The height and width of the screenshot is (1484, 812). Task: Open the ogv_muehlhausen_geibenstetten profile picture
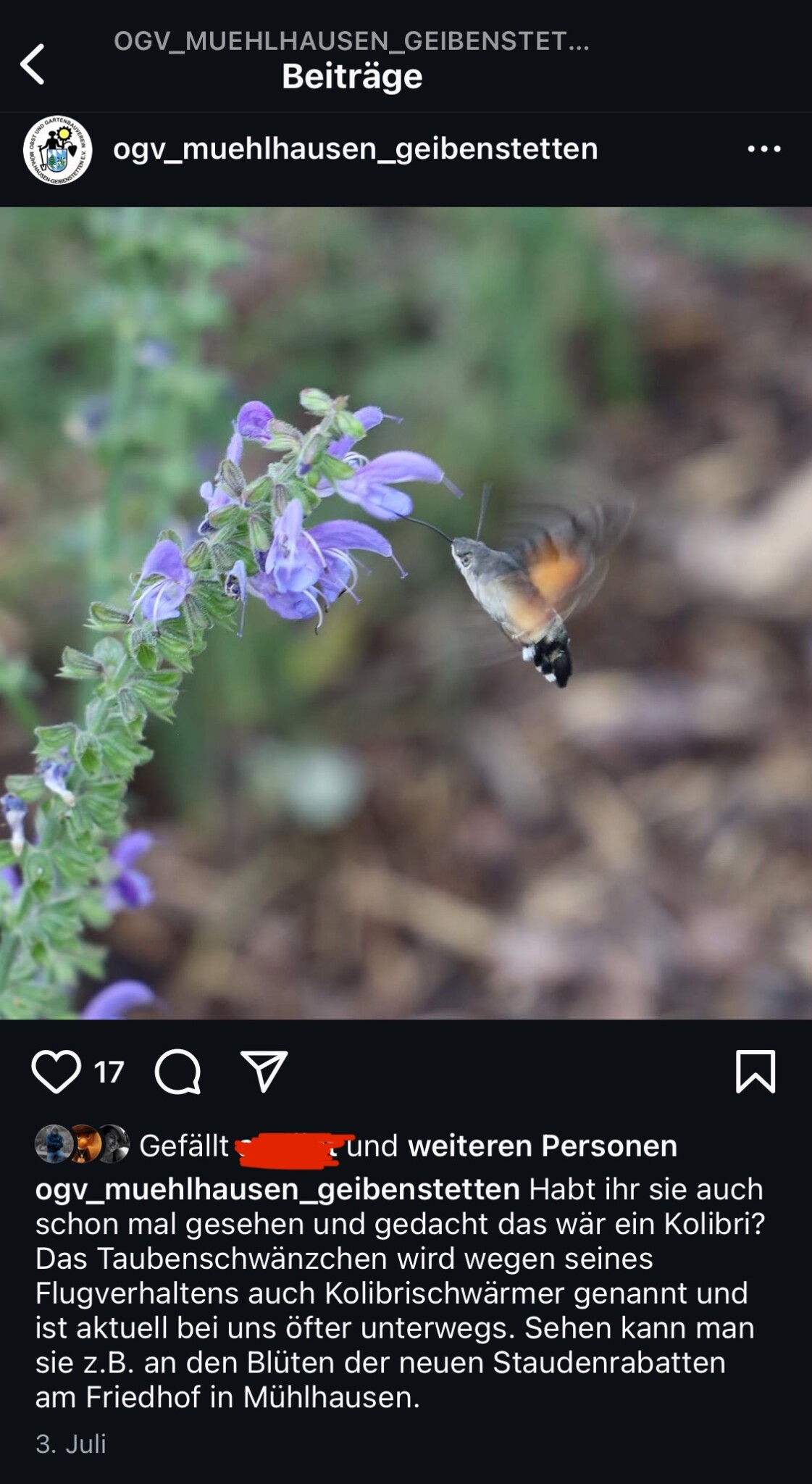[x=57, y=150]
